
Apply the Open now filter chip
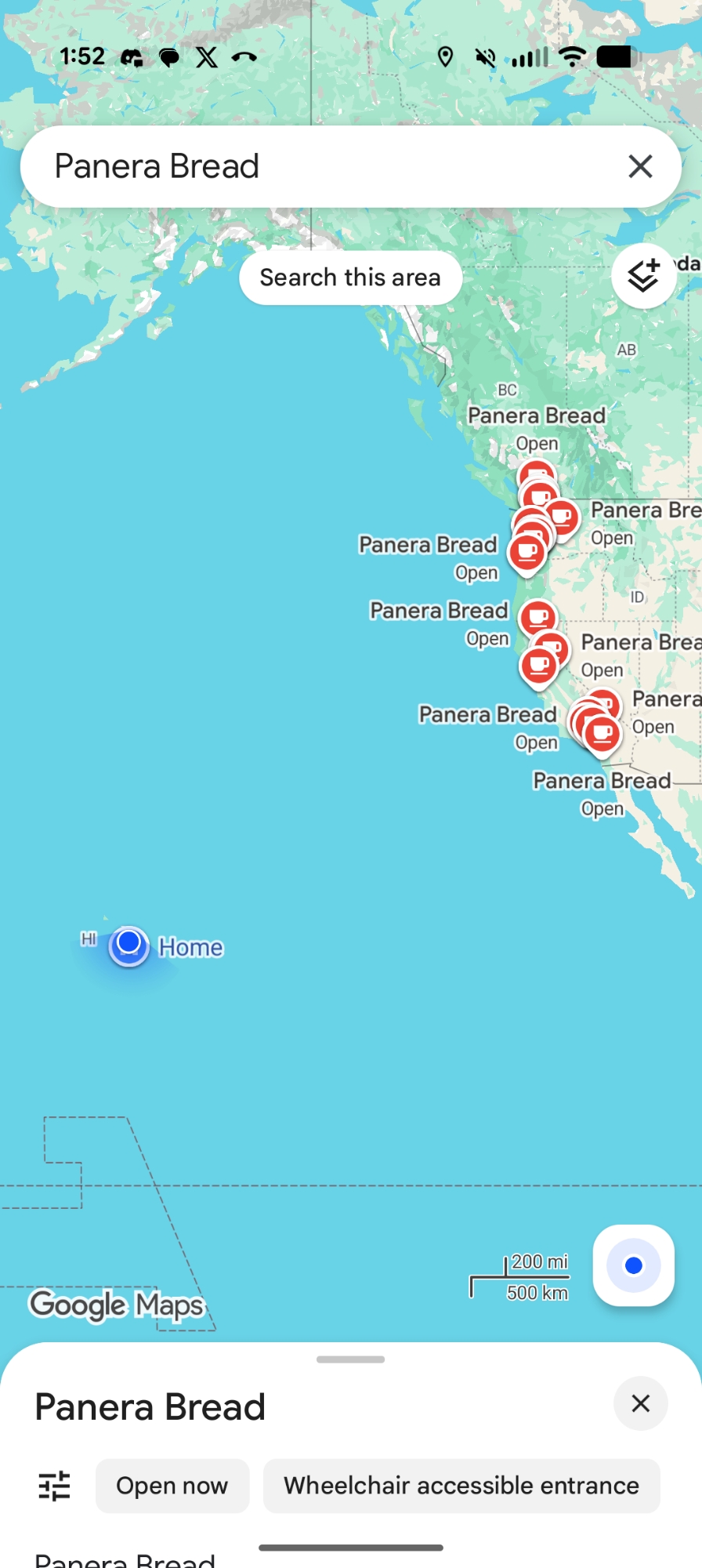[172, 1486]
